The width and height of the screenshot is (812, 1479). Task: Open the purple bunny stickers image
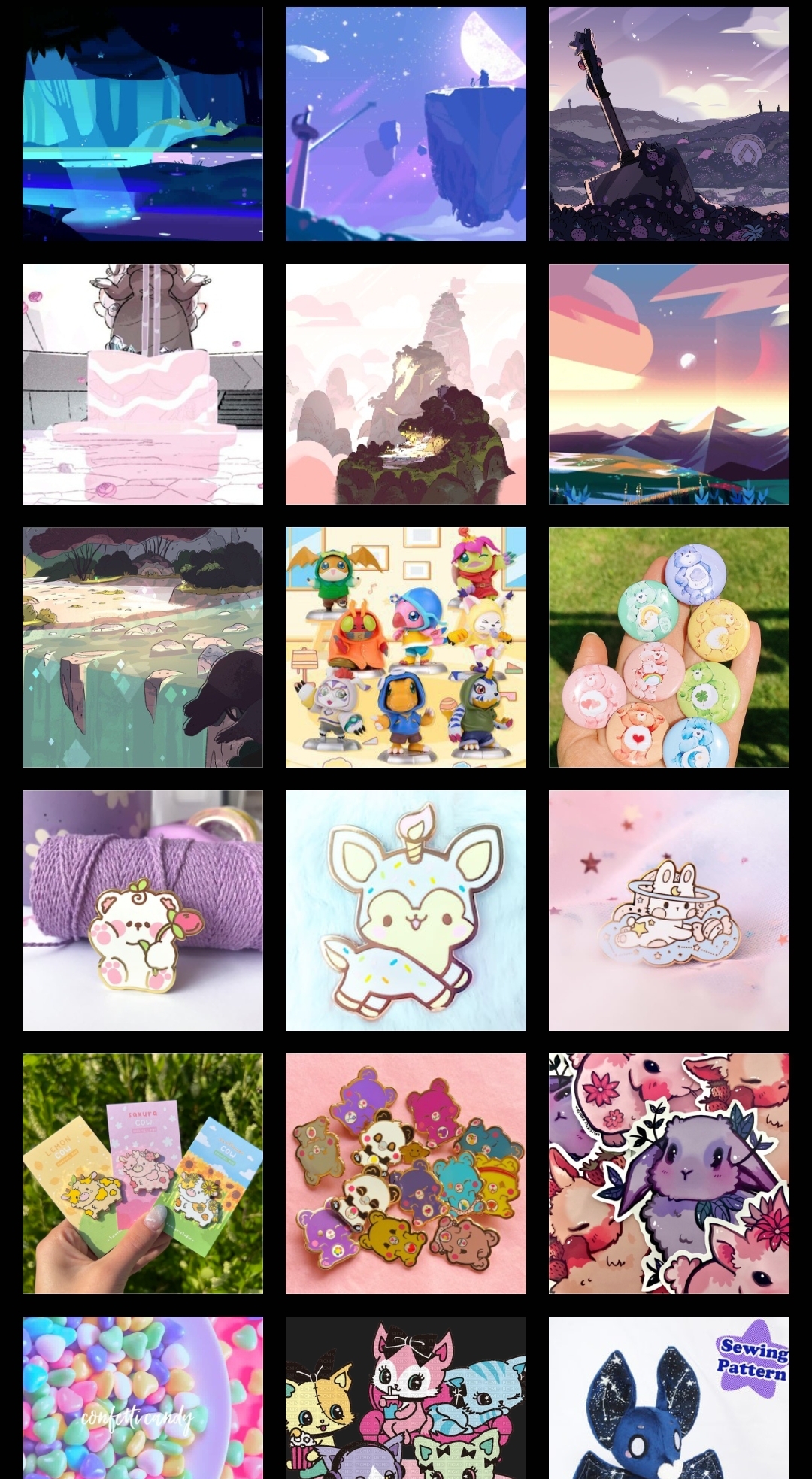coord(669,1173)
